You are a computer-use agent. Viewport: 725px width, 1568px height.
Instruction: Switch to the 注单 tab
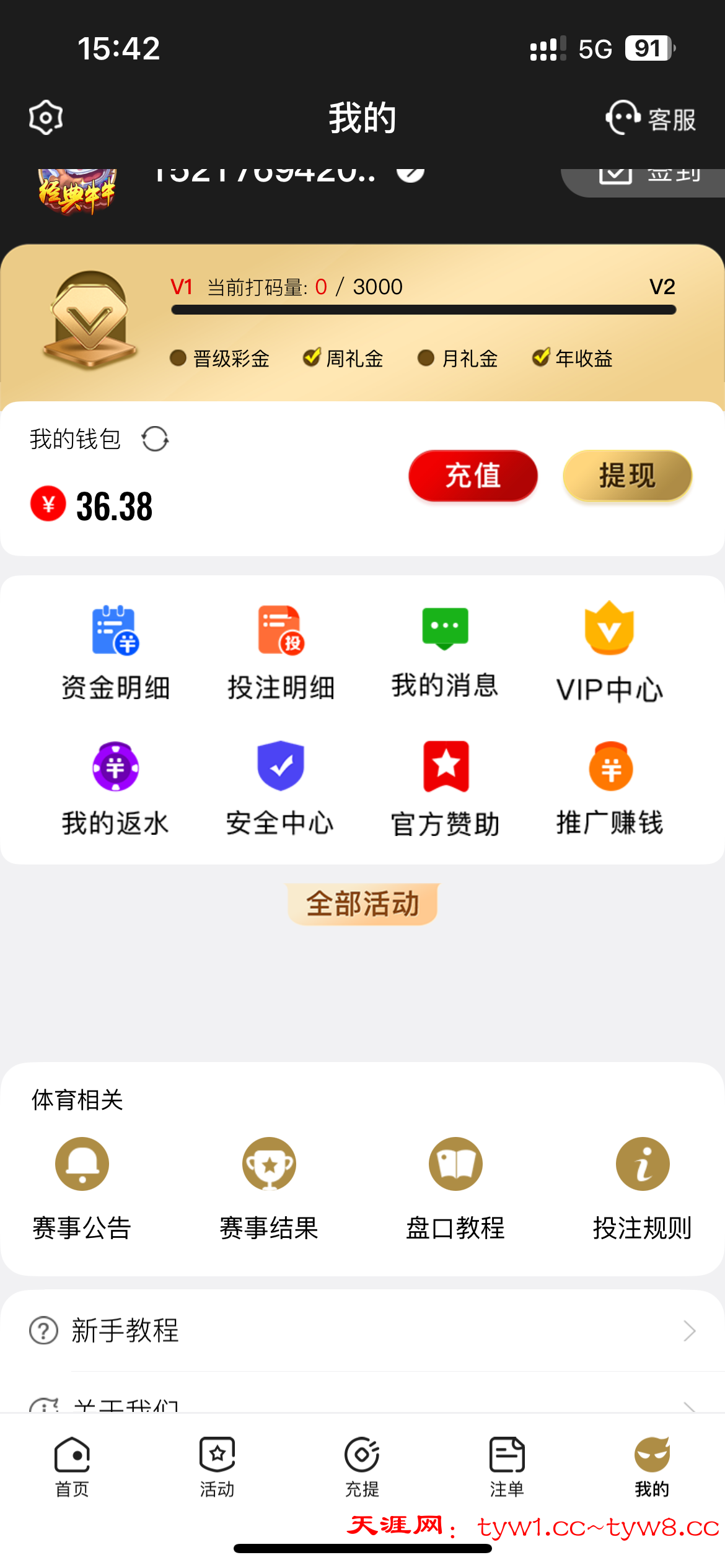coord(507,1466)
